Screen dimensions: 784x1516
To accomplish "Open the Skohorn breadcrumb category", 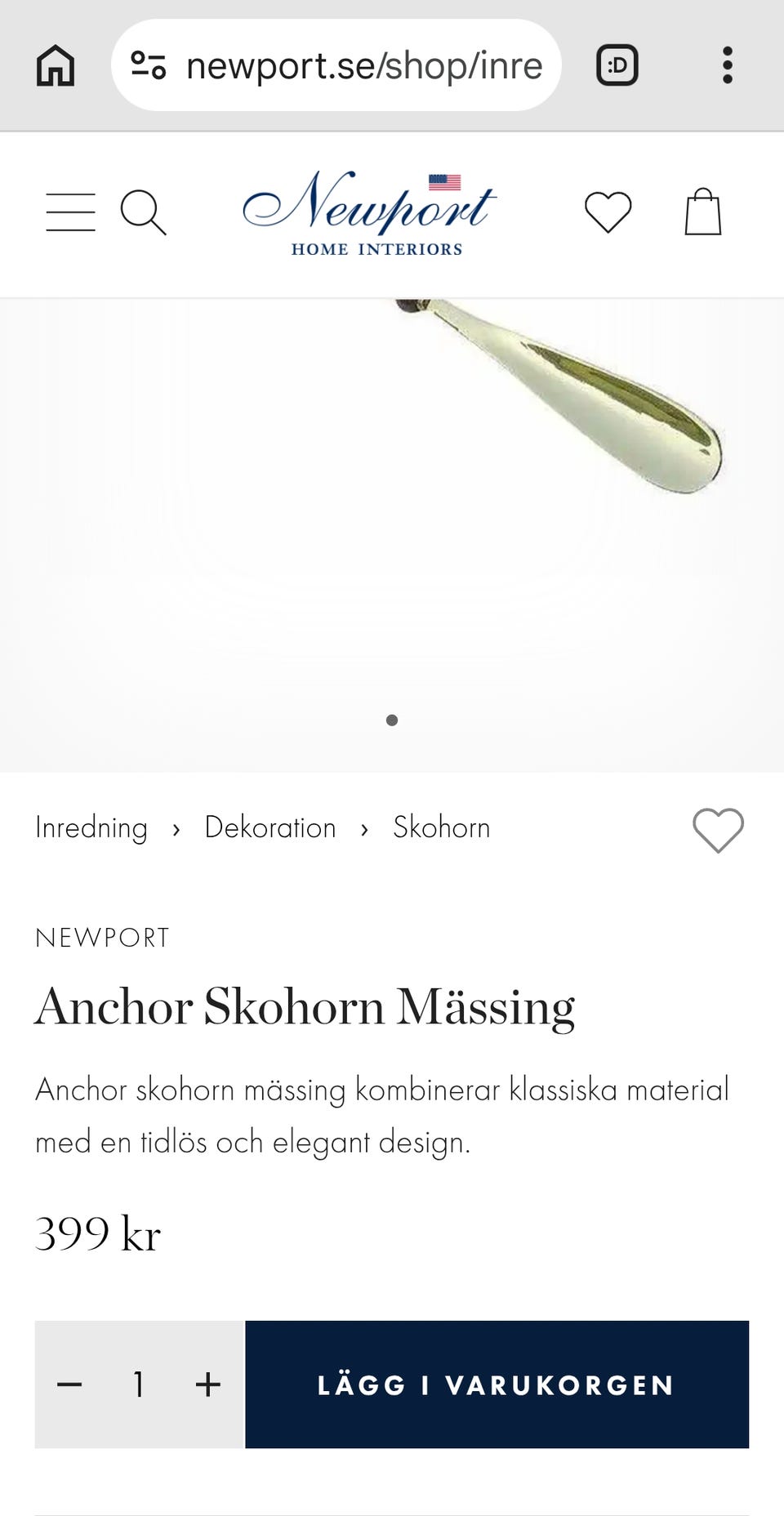I will click(x=442, y=827).
